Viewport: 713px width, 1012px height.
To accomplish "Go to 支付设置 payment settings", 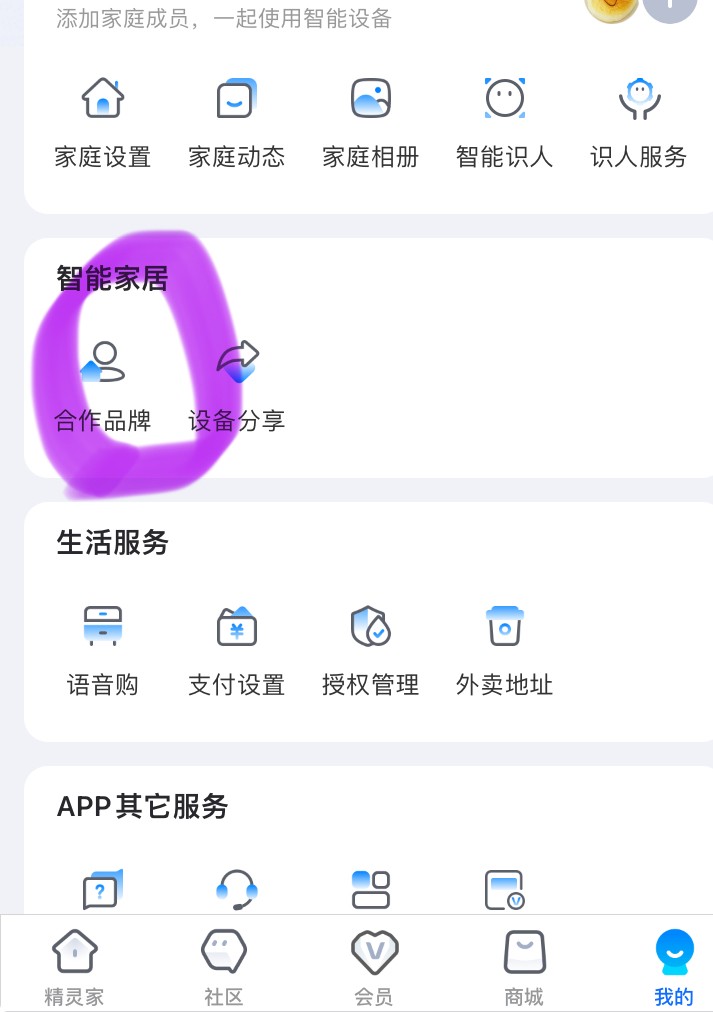I will (x=237, y=650).
